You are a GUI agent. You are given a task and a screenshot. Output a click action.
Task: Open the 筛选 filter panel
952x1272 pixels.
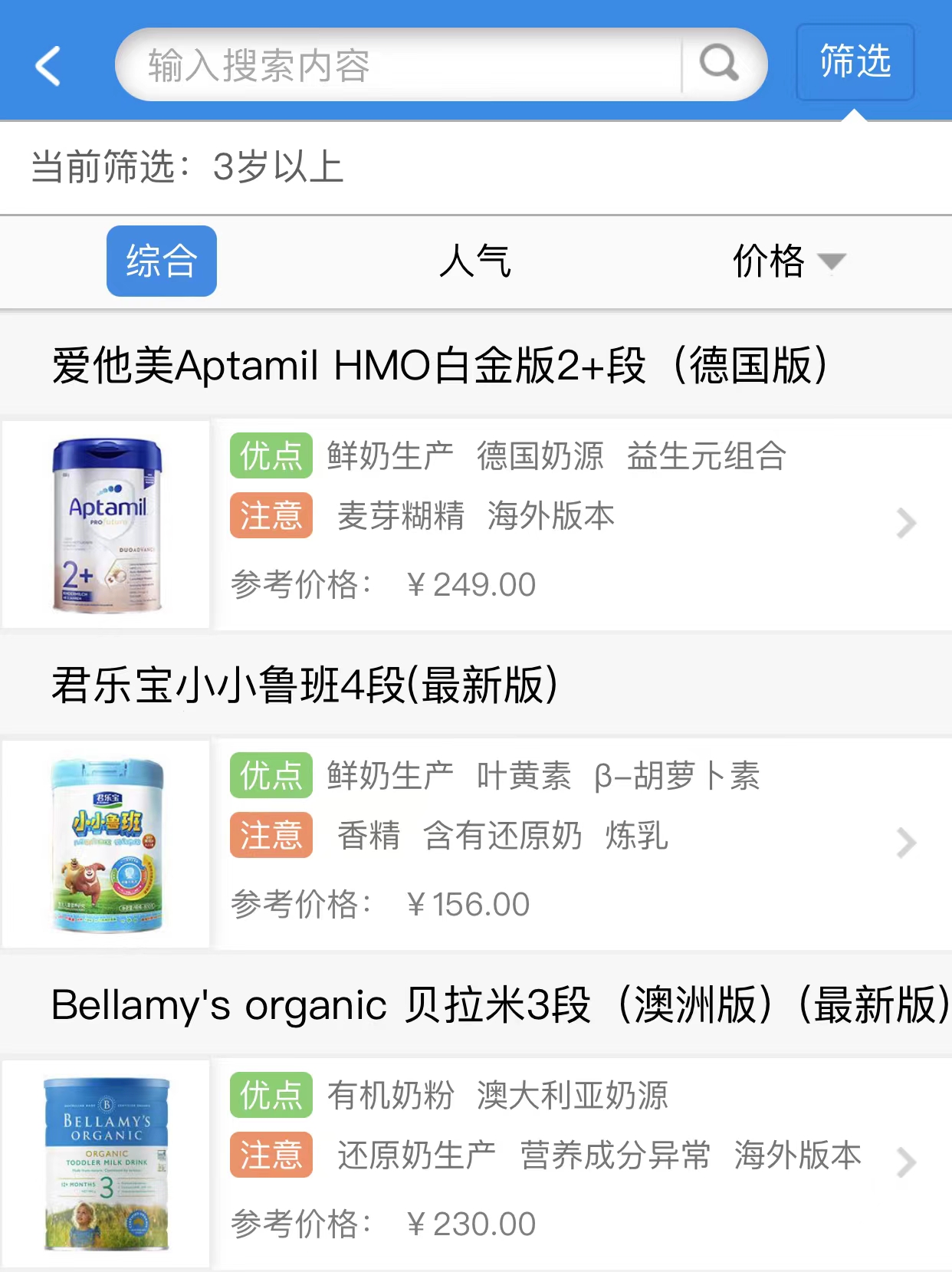tap(855, 62)
